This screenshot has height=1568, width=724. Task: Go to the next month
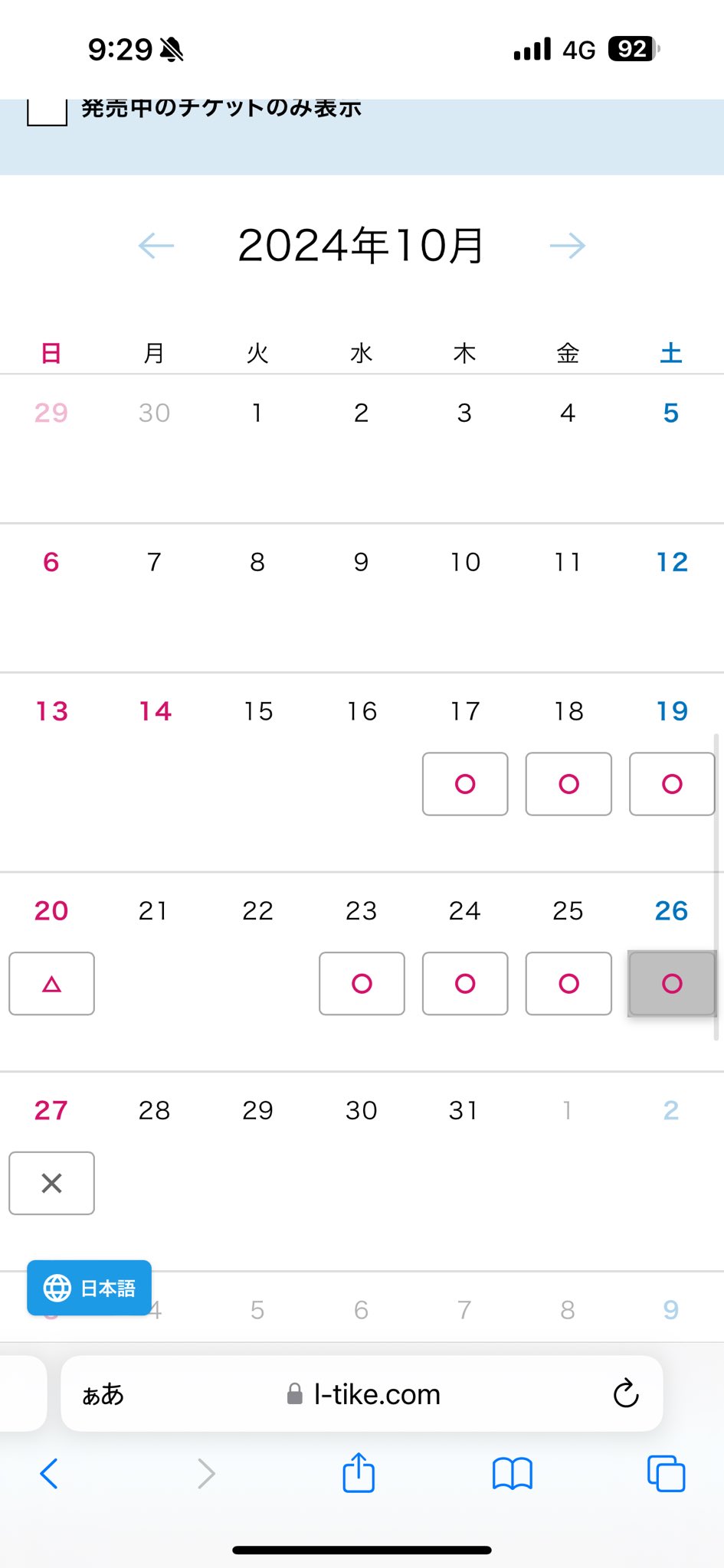tap(567, 246)
